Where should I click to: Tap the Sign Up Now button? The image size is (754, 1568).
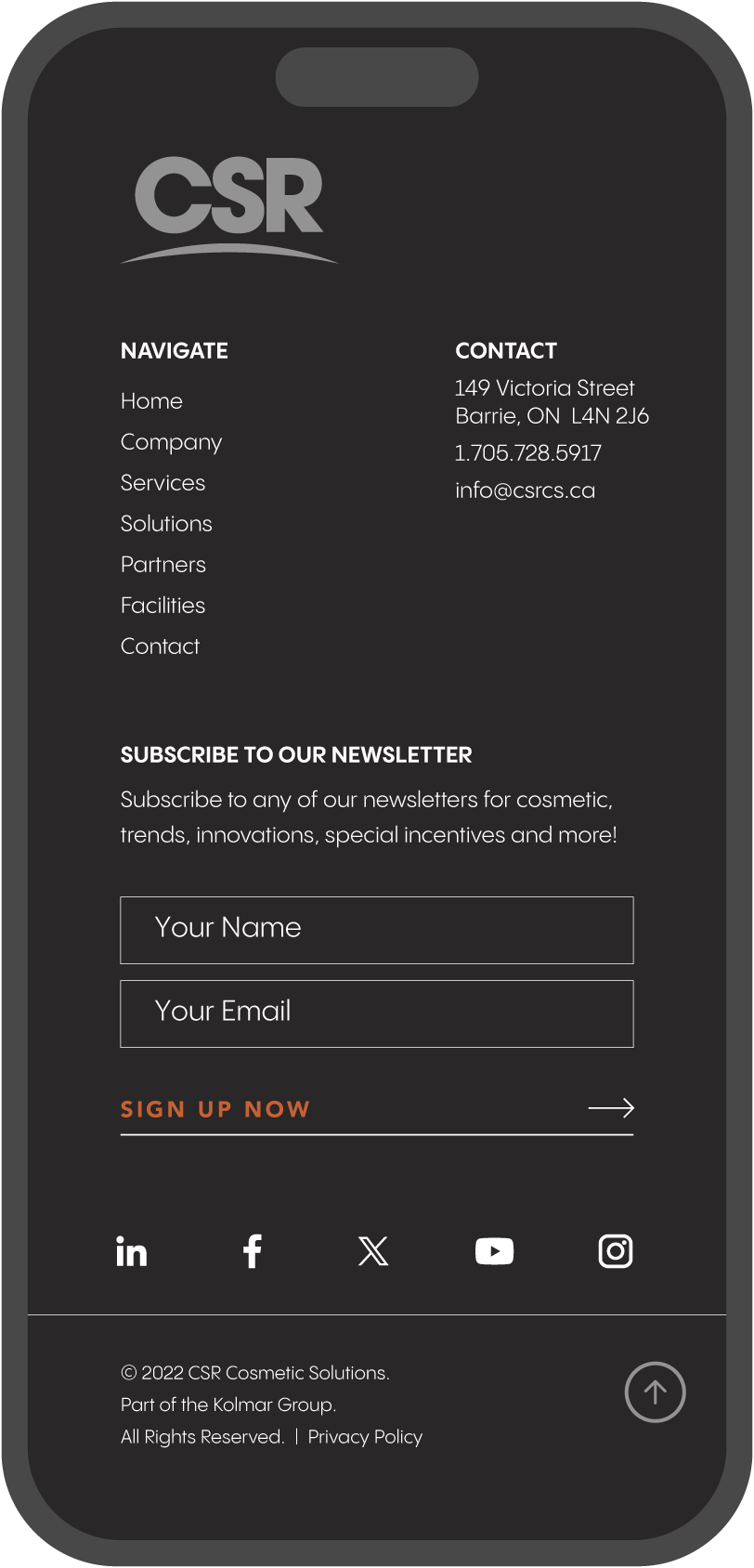[376, 1109]
